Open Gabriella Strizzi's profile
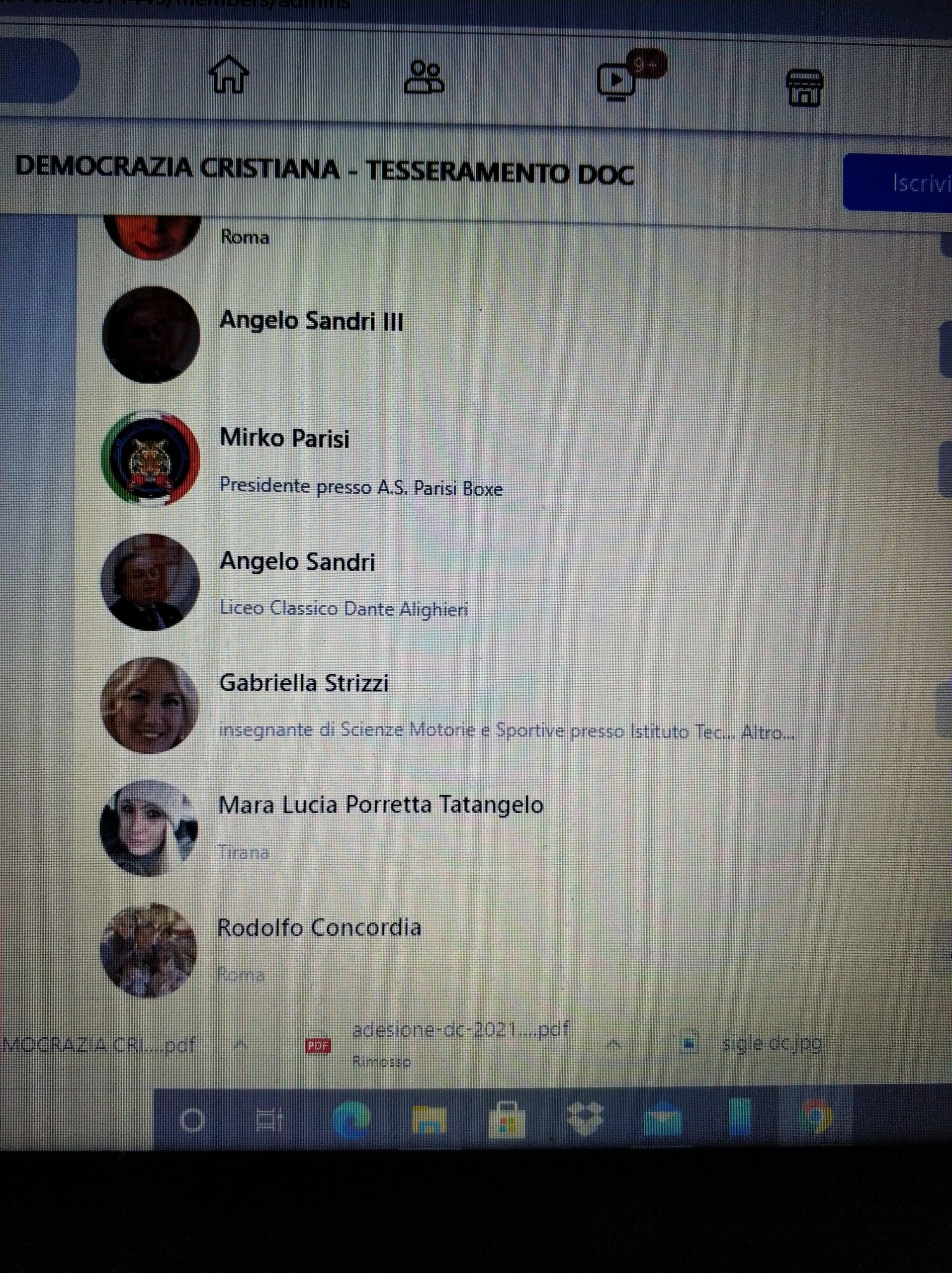Viewport: 952px width, 1273px height. (304, 683)
